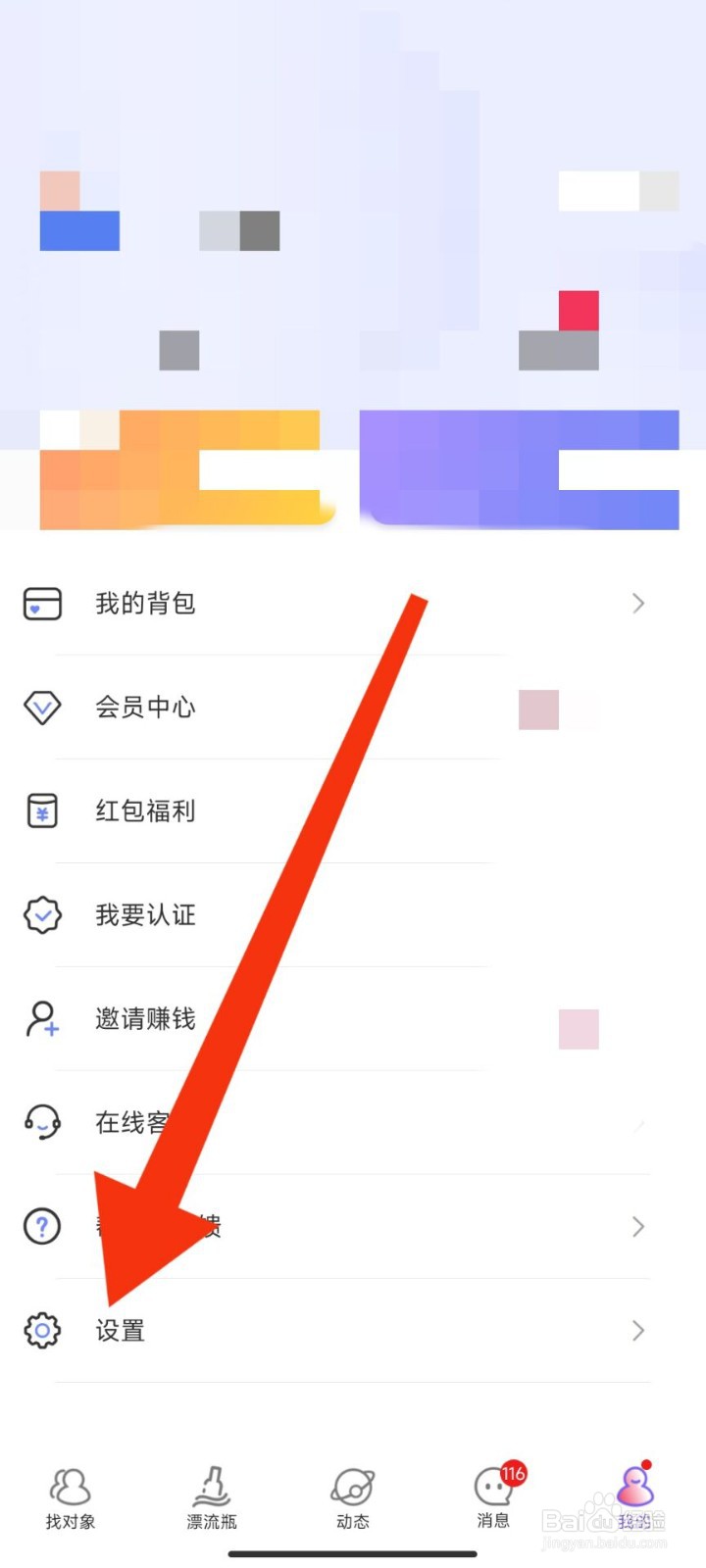
Task: Select the 会员中心 diamond icon
Action: point(41,708)
